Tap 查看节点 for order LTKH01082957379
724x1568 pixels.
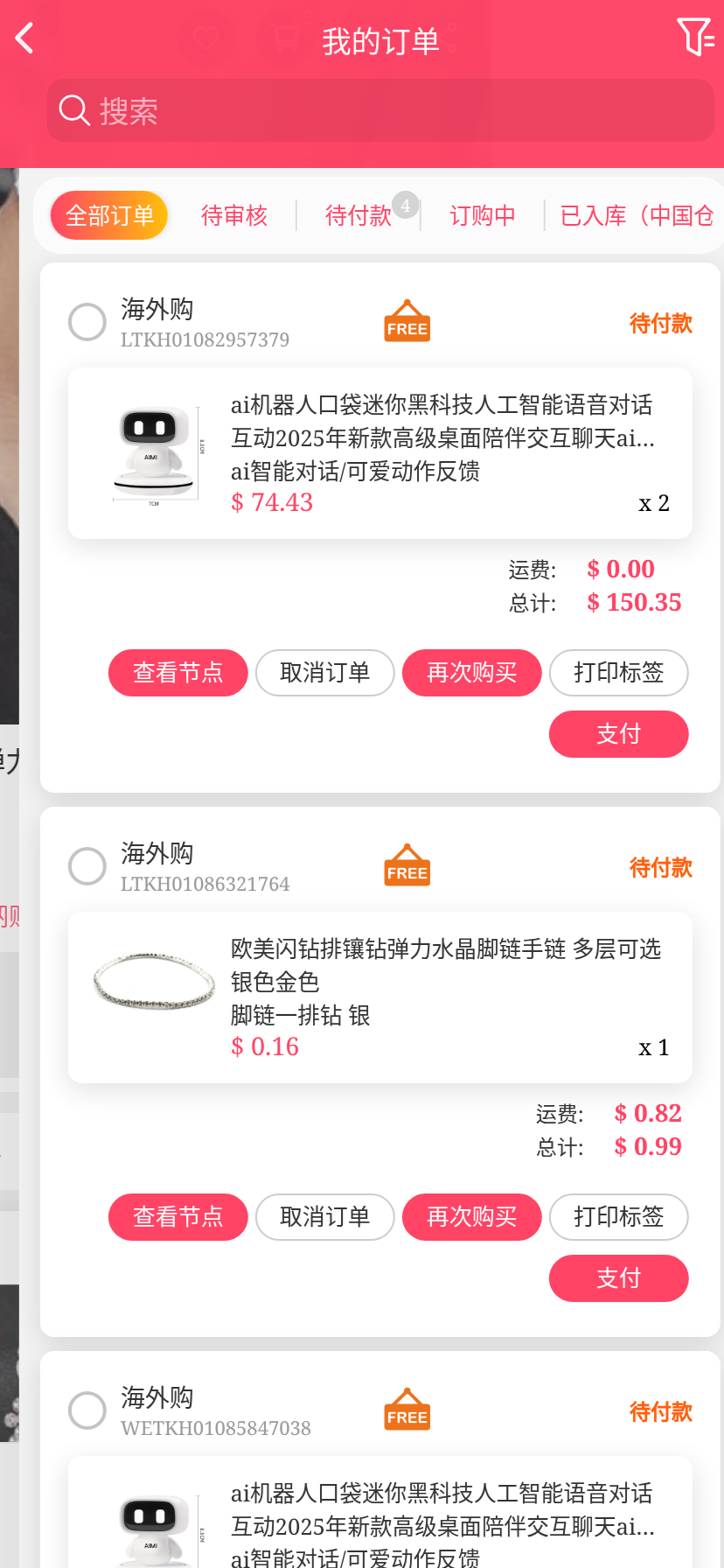(178, 673)
